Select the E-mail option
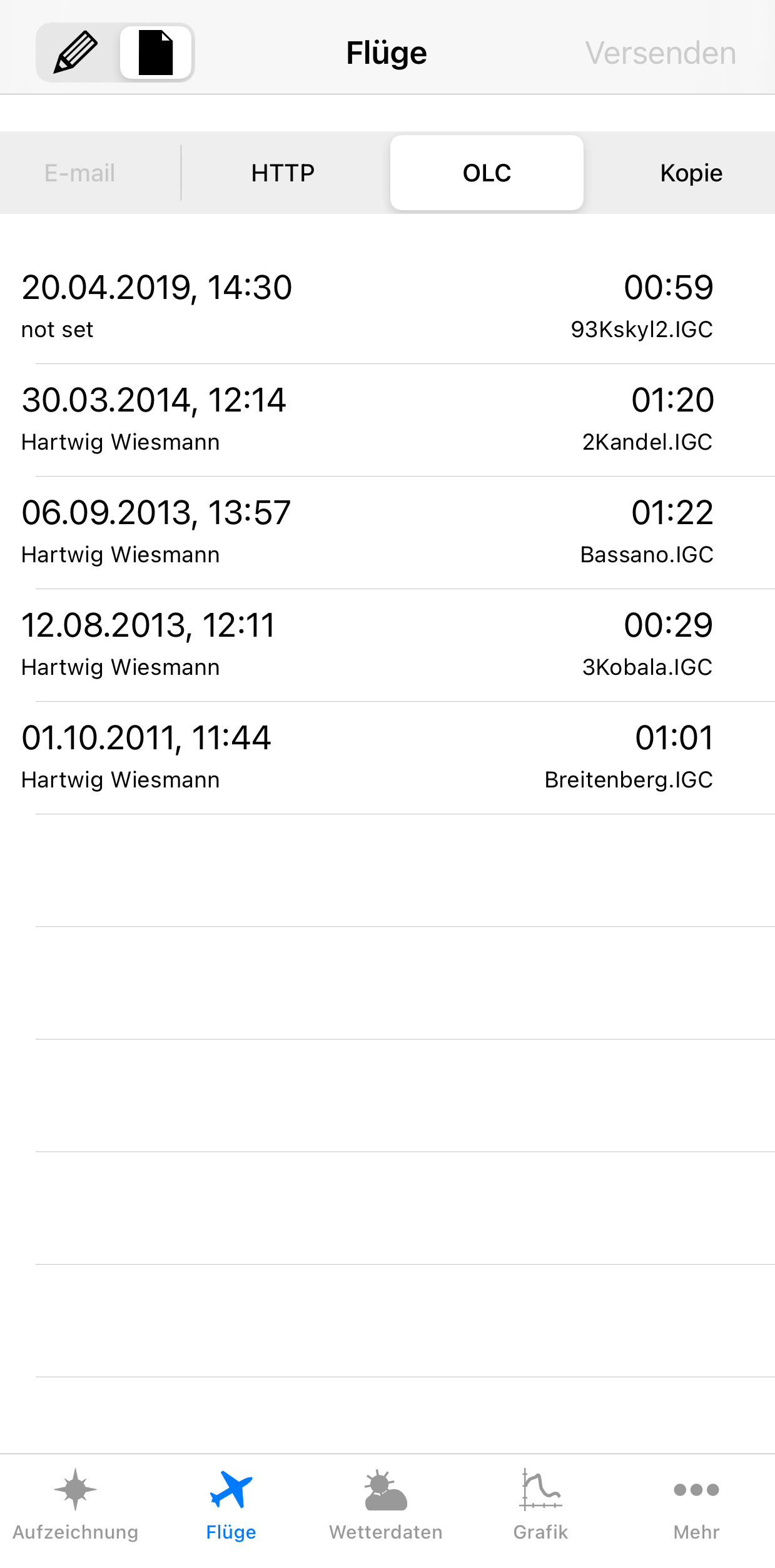This screenshot has height=1568, width=775. point(80,173)
